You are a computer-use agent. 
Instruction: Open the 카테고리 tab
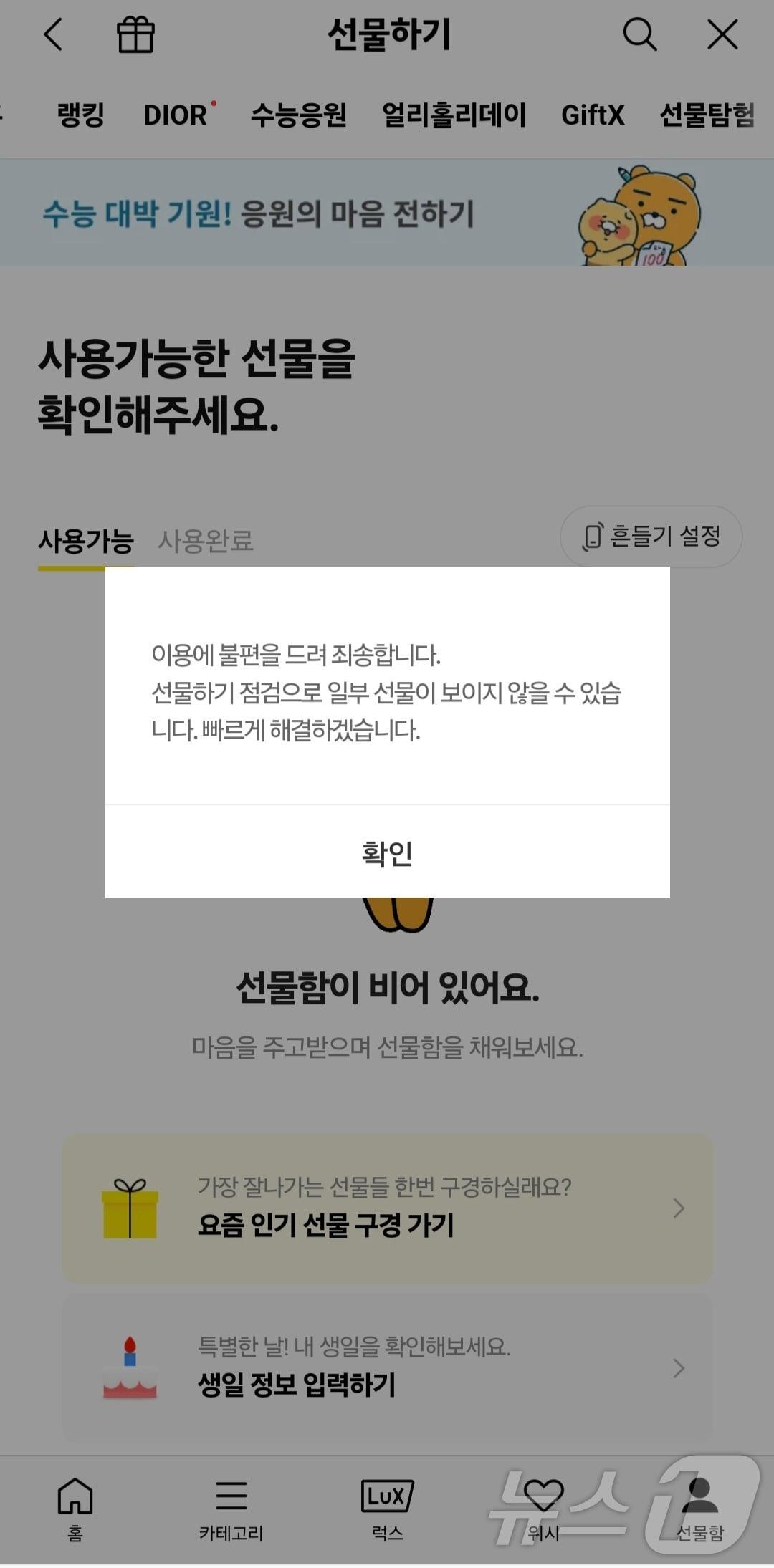(x=231, y=1509)
